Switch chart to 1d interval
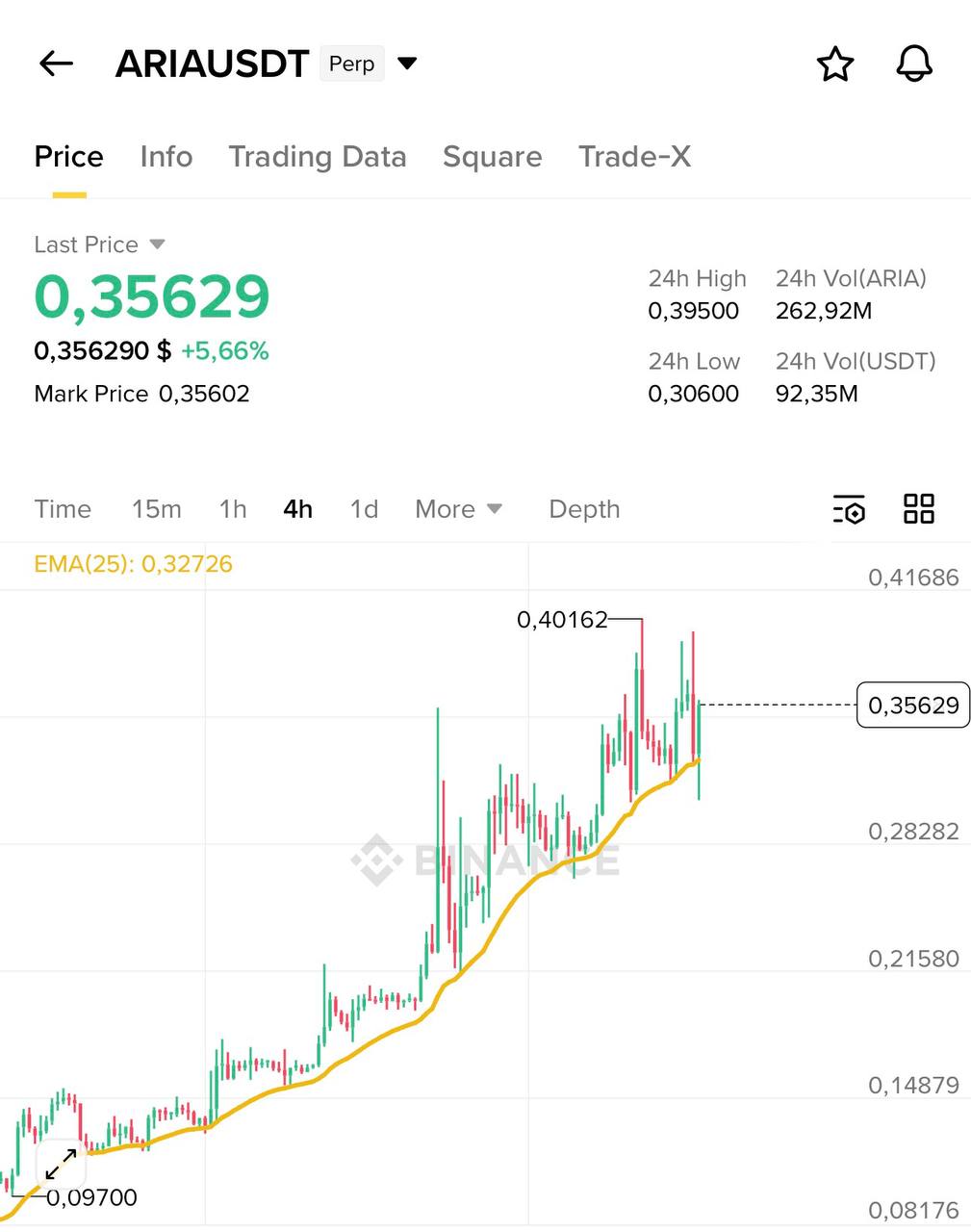 [x=364, y=508]
